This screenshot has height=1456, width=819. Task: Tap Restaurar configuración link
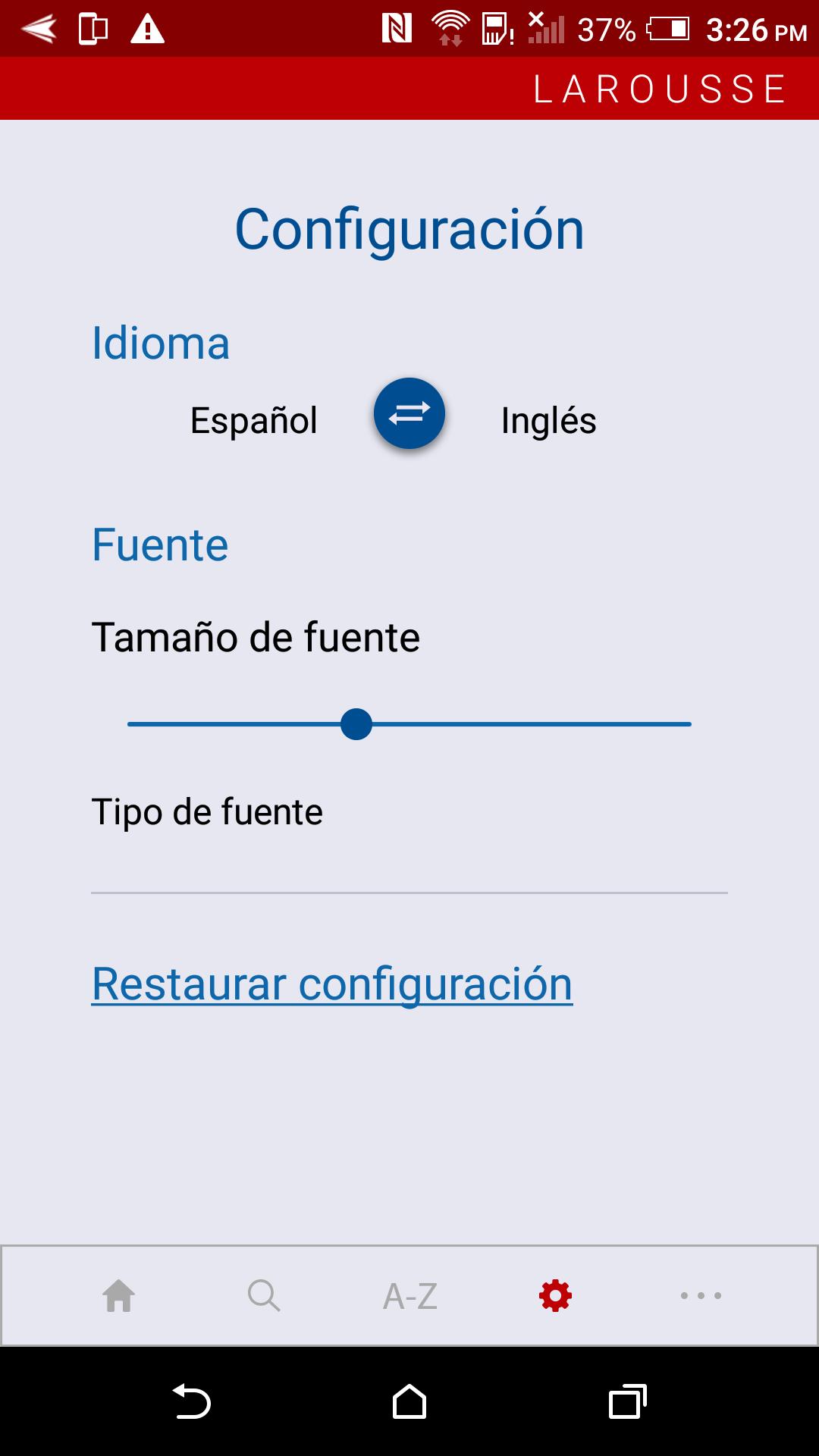[x=331, y=984]
